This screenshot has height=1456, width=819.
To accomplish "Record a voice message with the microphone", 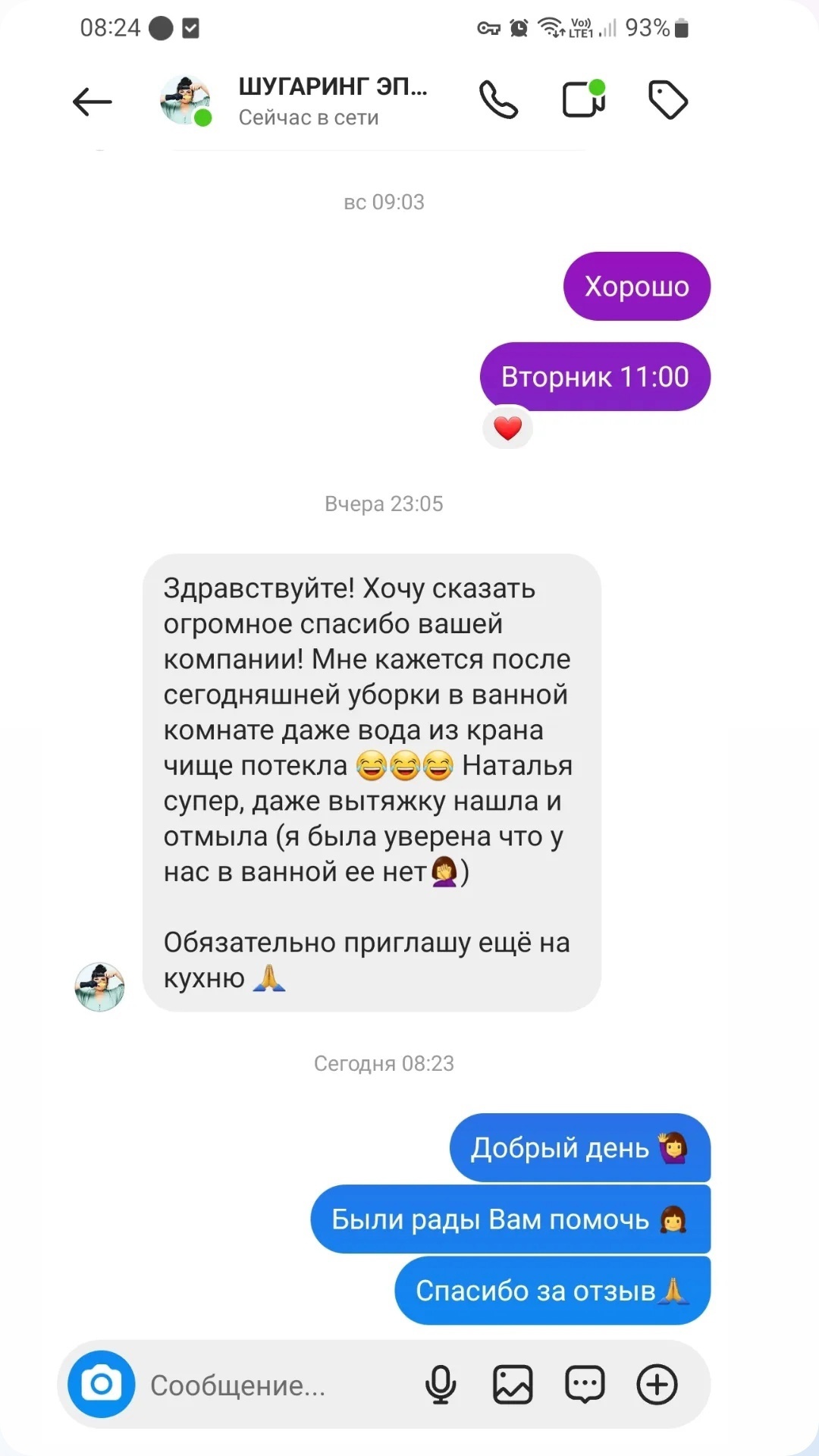I will [x=441, y=1385].
